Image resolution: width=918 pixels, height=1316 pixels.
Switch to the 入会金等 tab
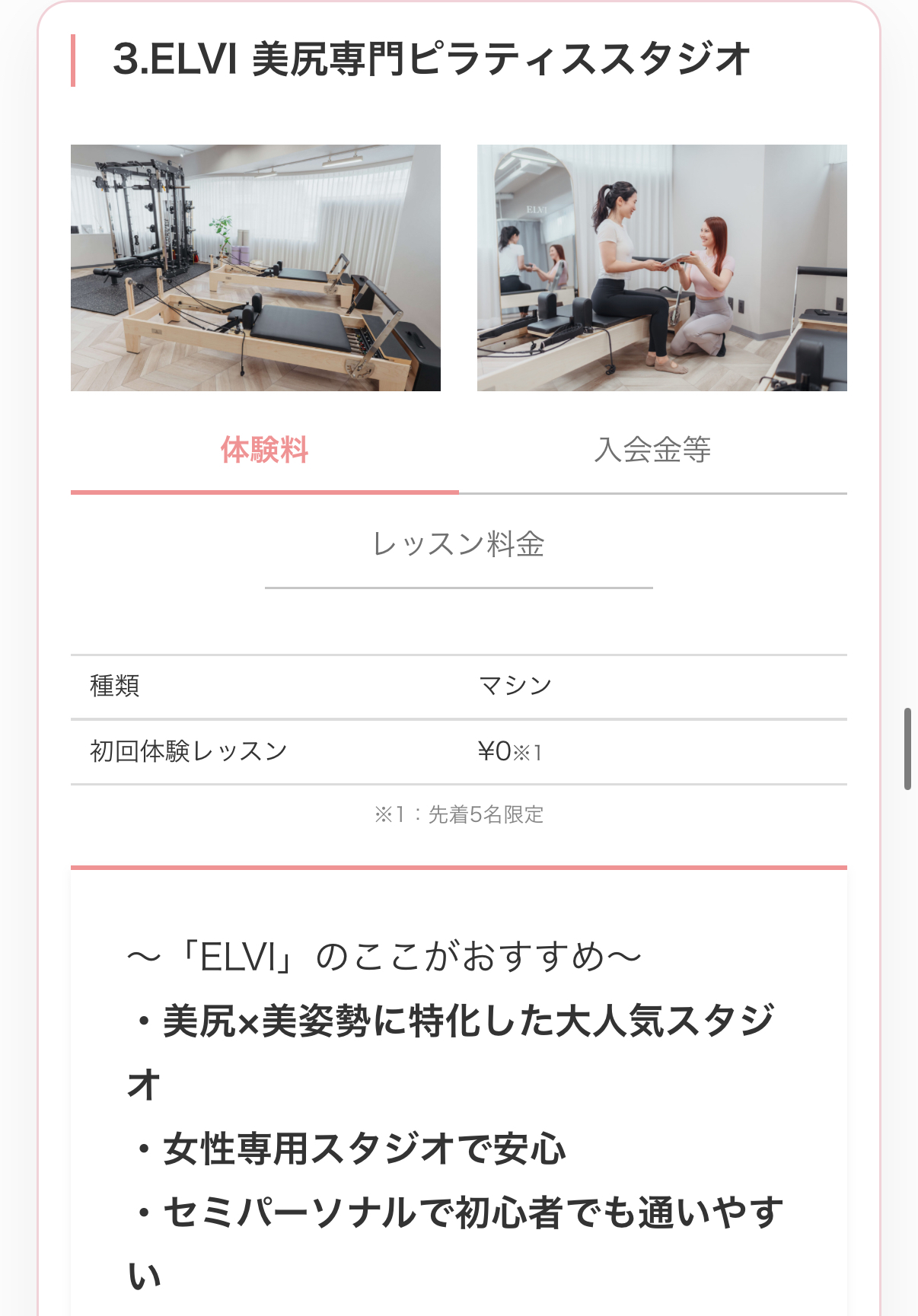pos(652,450)
